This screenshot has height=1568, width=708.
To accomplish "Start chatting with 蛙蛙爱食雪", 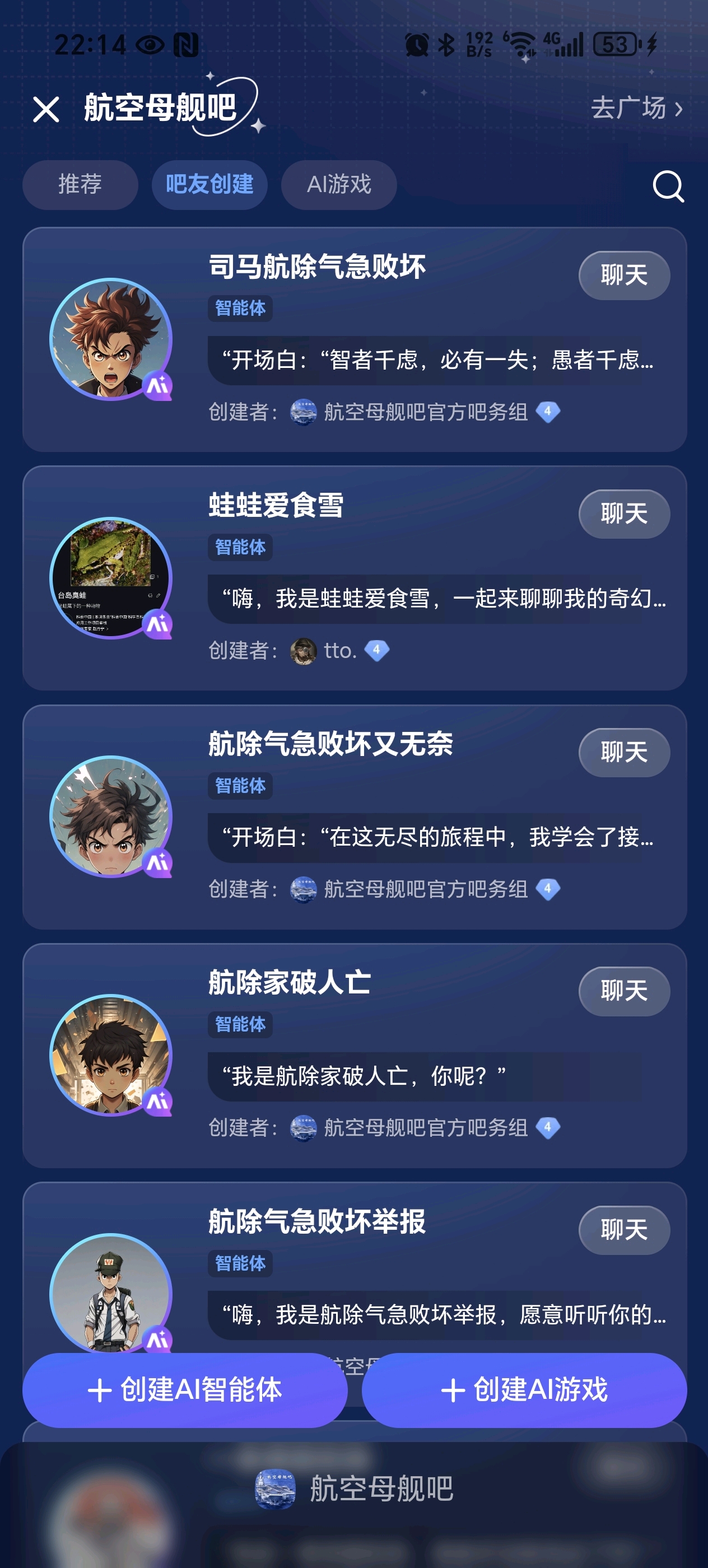I will pyautogui.click(x=623, y=514).
